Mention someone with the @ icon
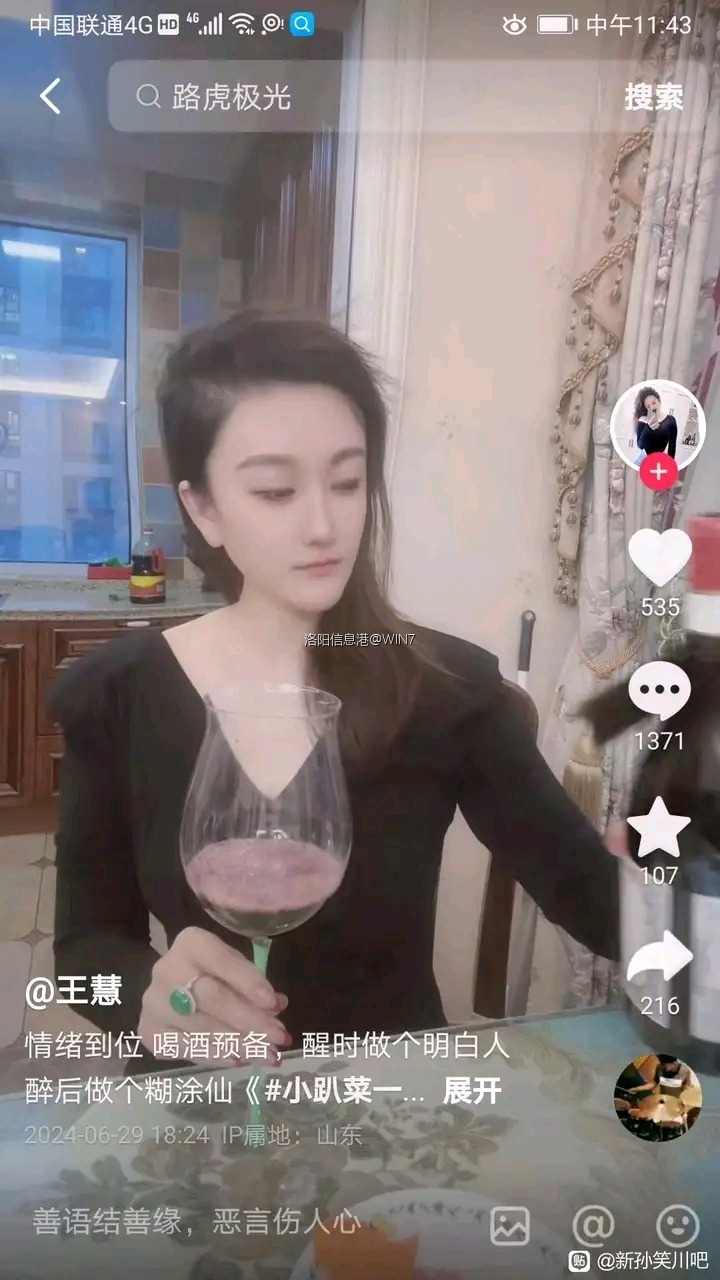The width and height of the screenshot is (720, 1280). click(593, 1225)
